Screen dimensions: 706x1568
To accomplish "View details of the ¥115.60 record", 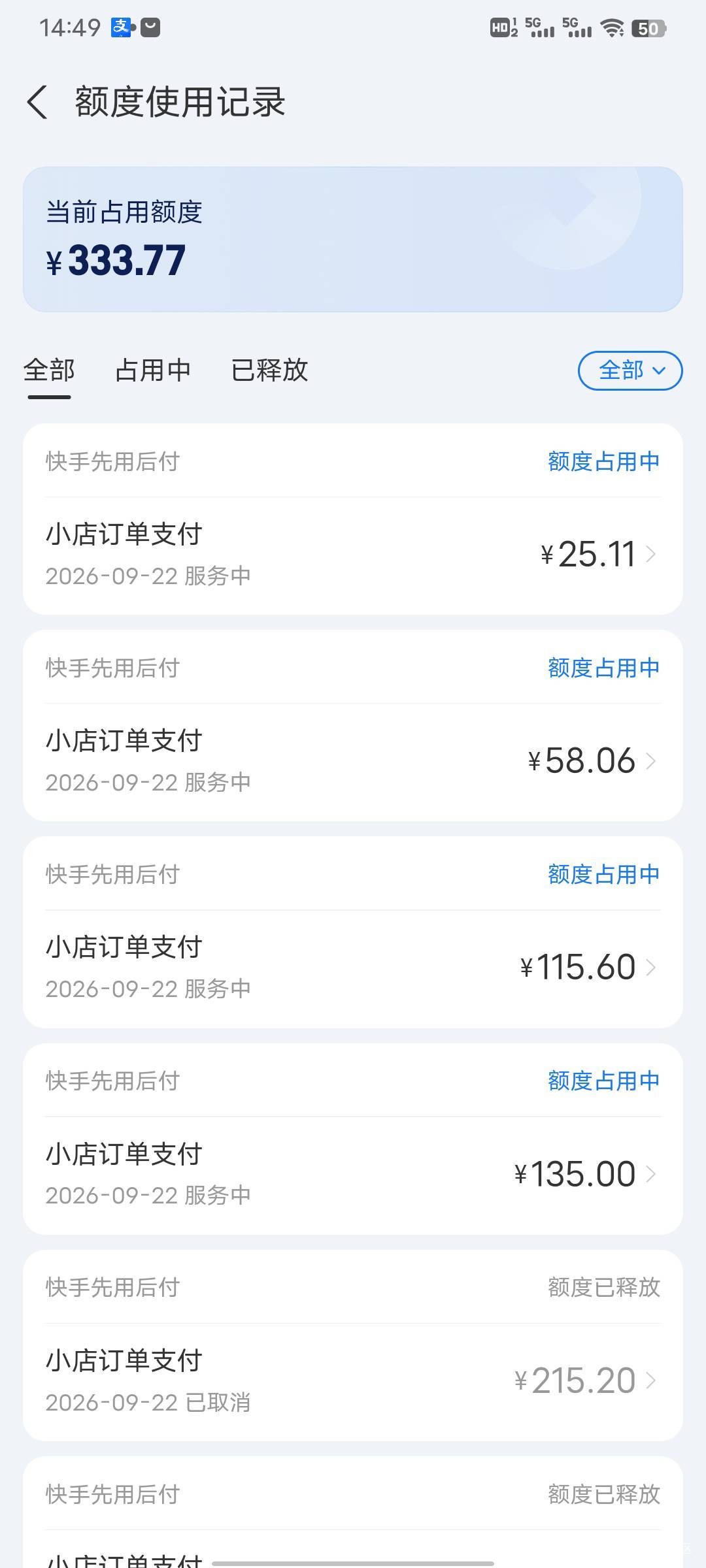I will 353,968.
